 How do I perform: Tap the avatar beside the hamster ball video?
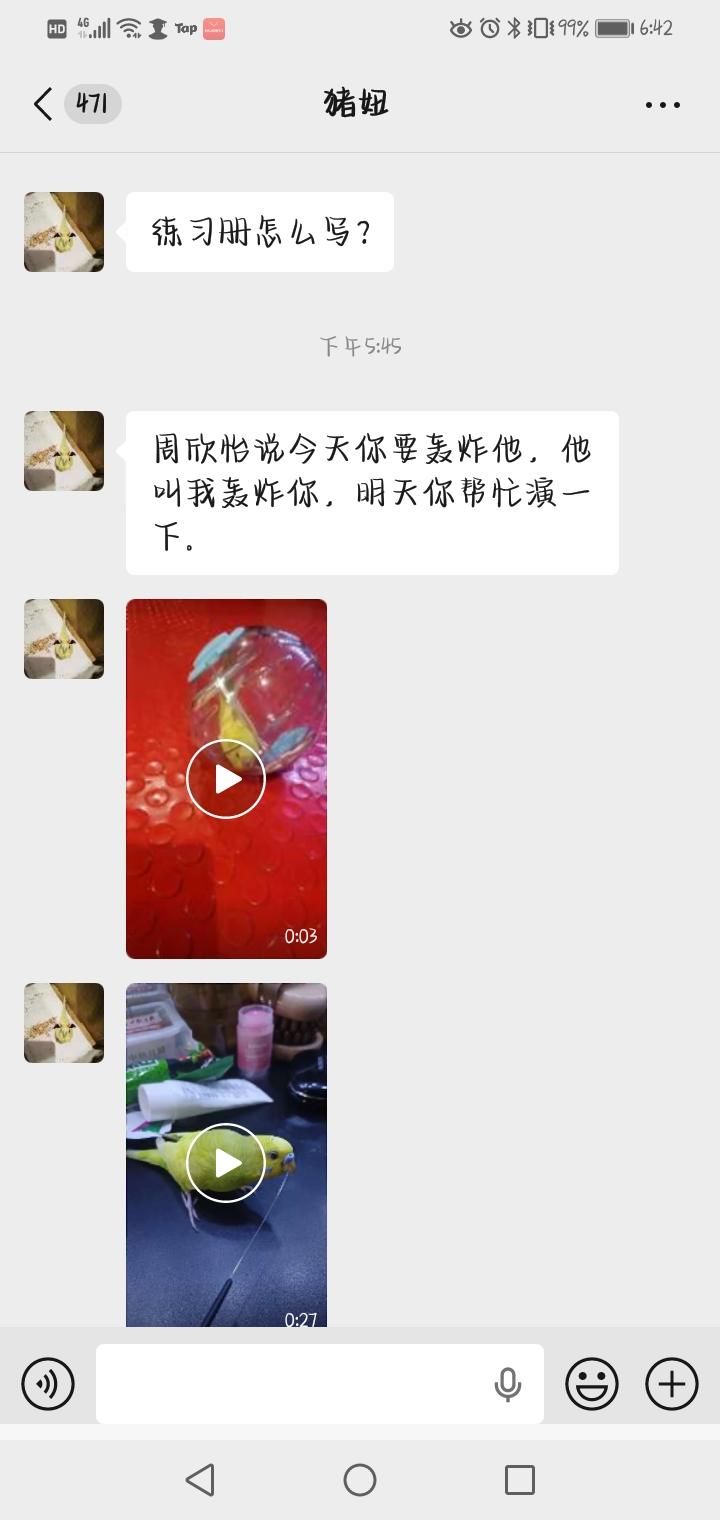pyautogui.click(x=63, y=638)
